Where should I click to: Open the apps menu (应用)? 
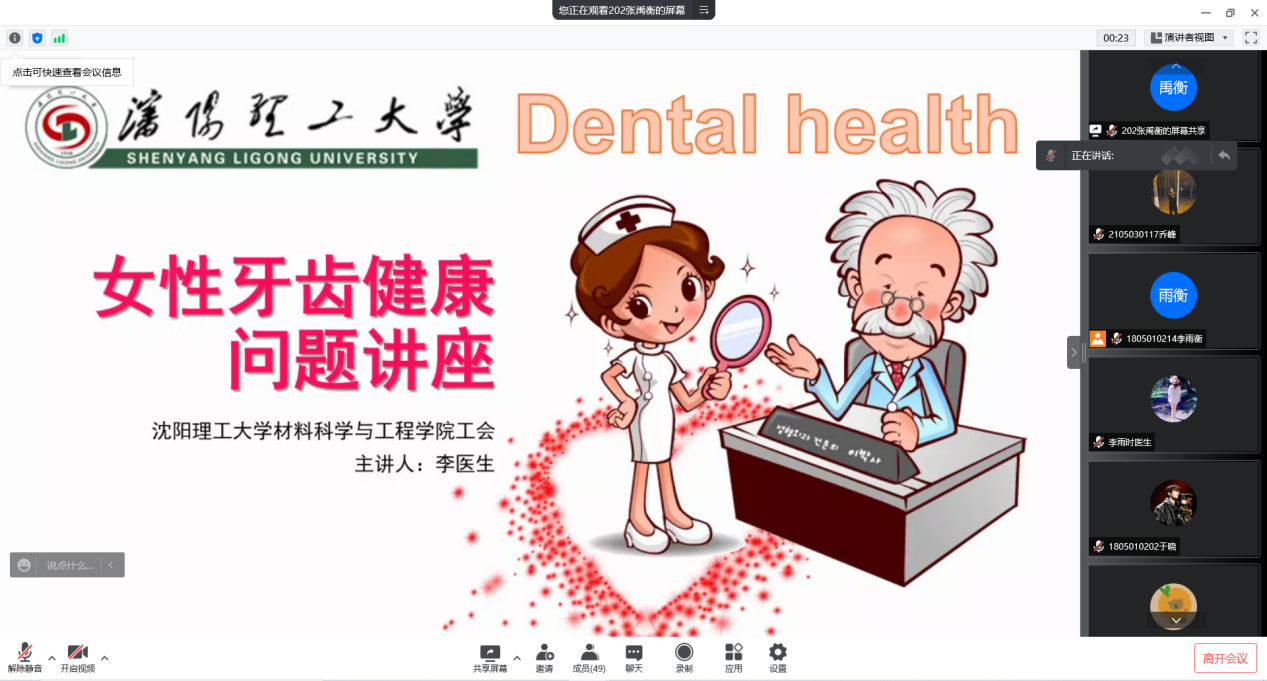coord(733,657)
